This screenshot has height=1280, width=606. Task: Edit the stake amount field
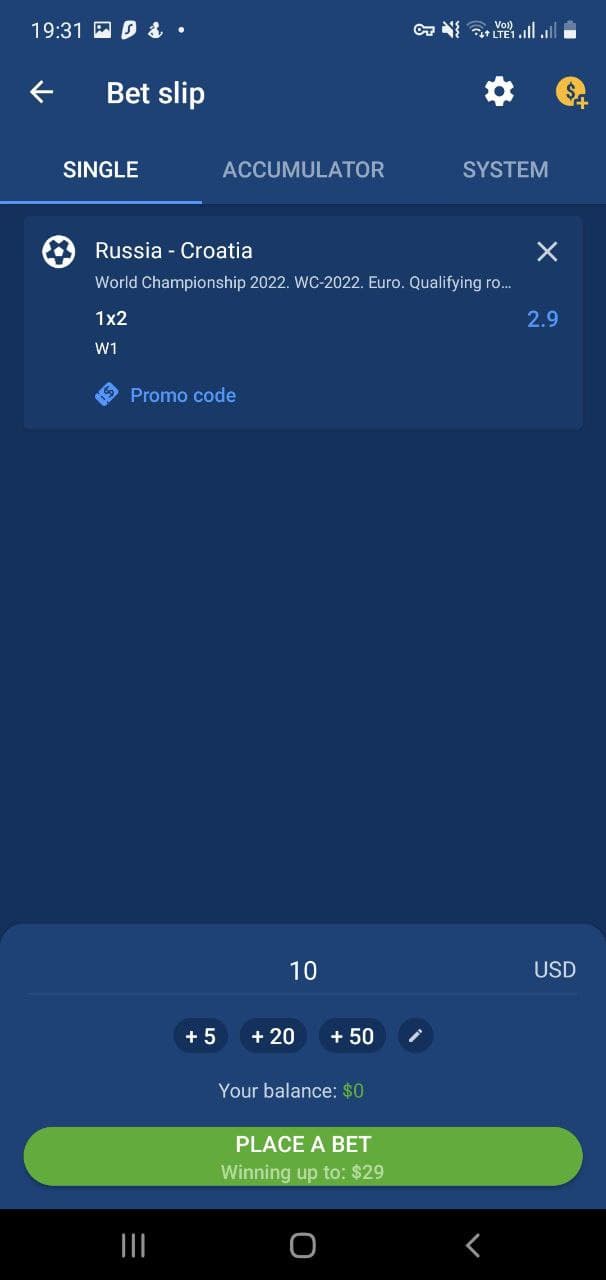tap(303, 970)
